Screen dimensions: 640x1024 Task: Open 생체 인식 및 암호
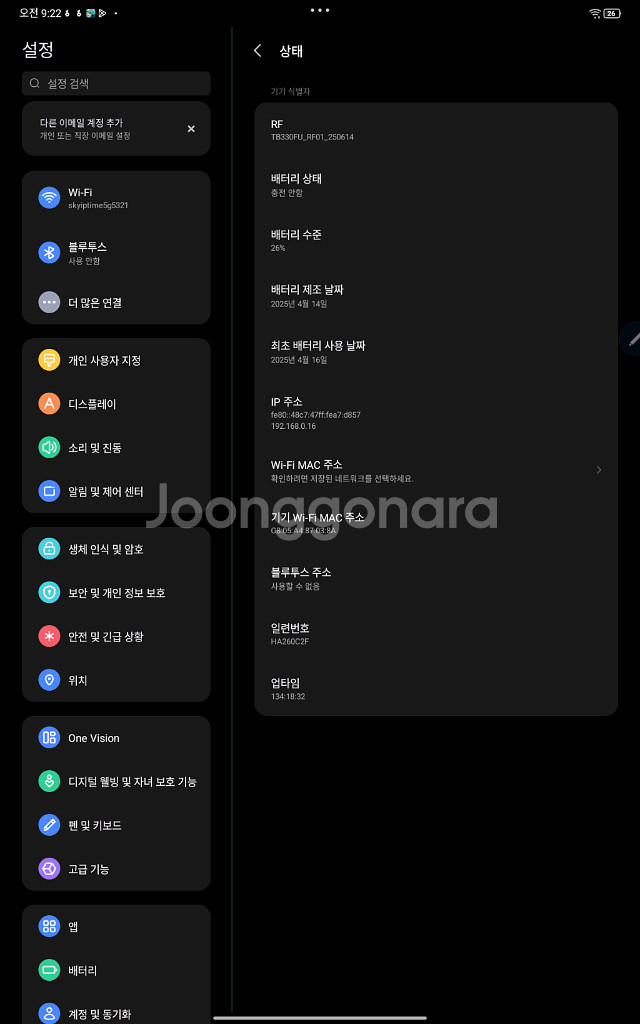coord(115,549)
